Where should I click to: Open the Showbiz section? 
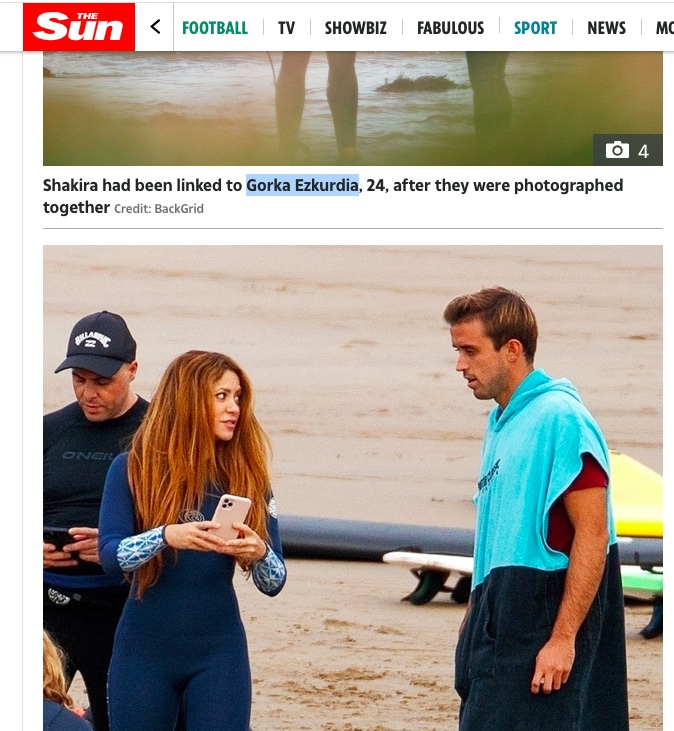tap(354, 28)
